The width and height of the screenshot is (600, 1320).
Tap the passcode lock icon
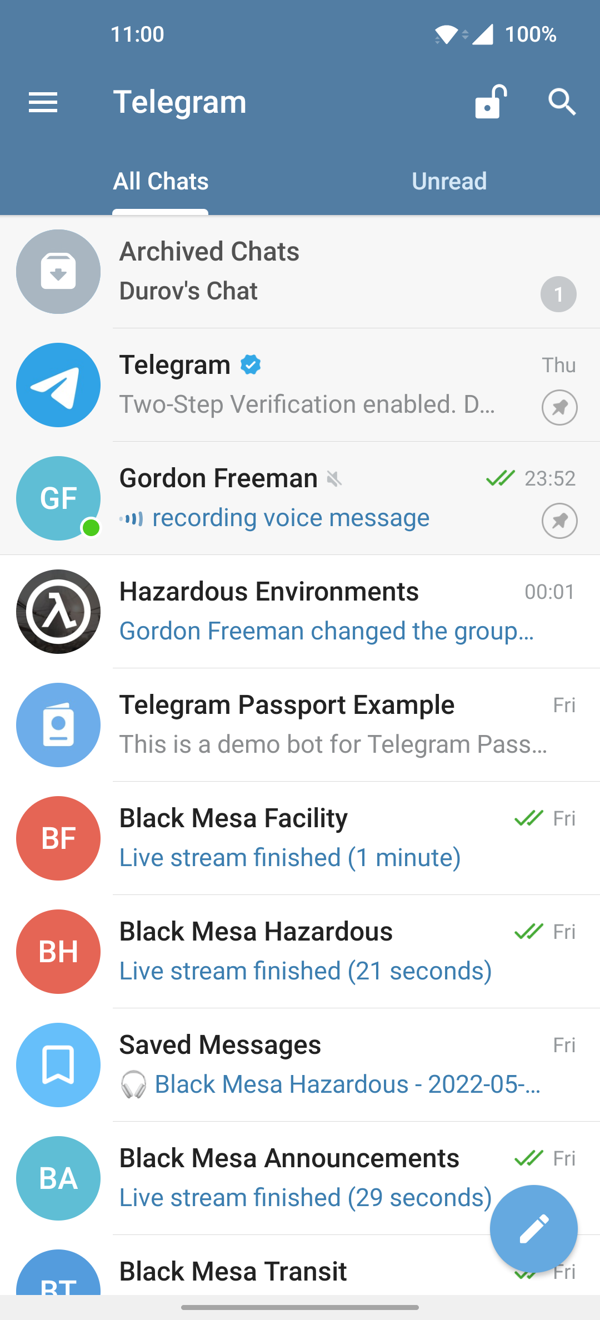(x=489, y=102)
